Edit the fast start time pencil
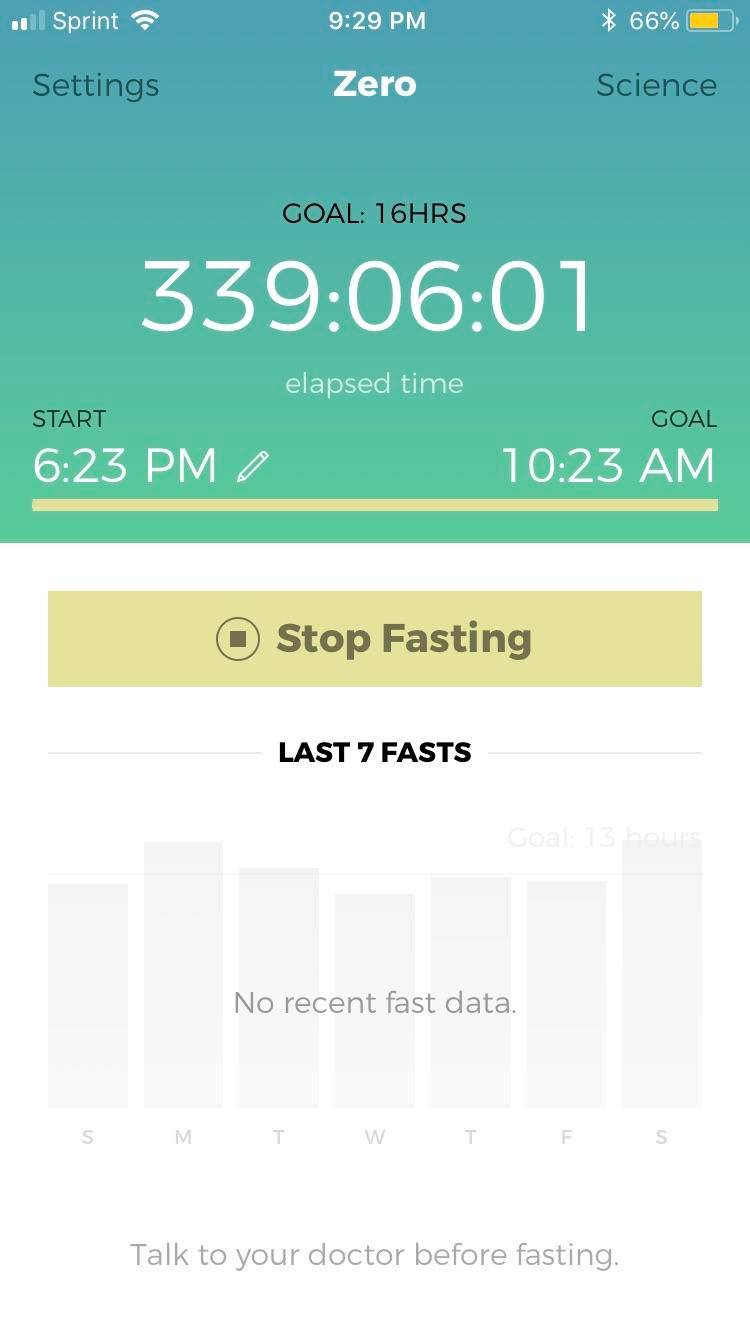This screenshot has height=1334, width=750. coord(253,467)
